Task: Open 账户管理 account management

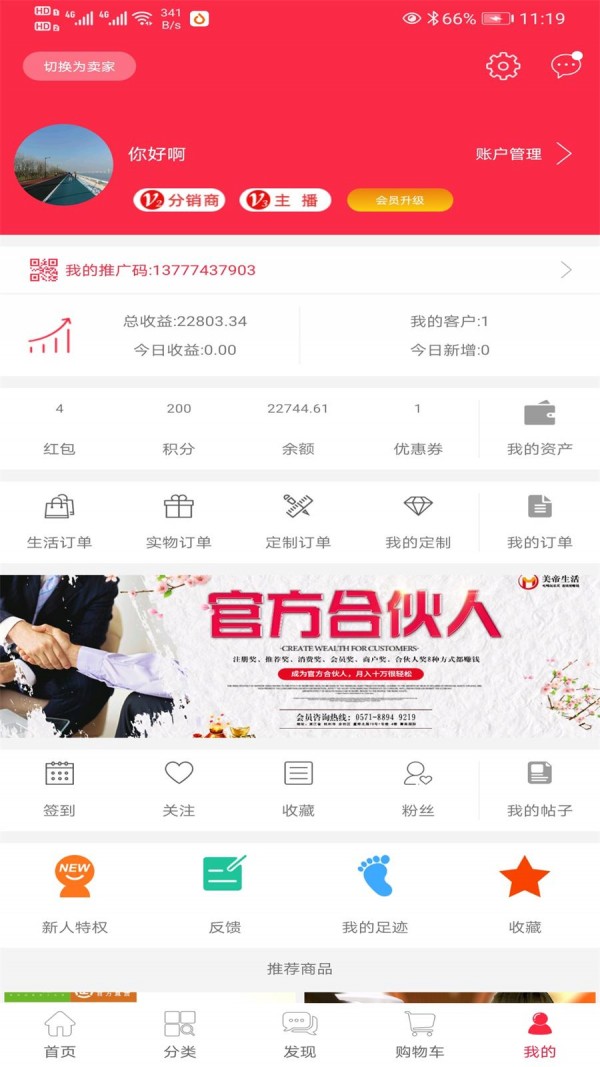Action: [x=523, y=154]
